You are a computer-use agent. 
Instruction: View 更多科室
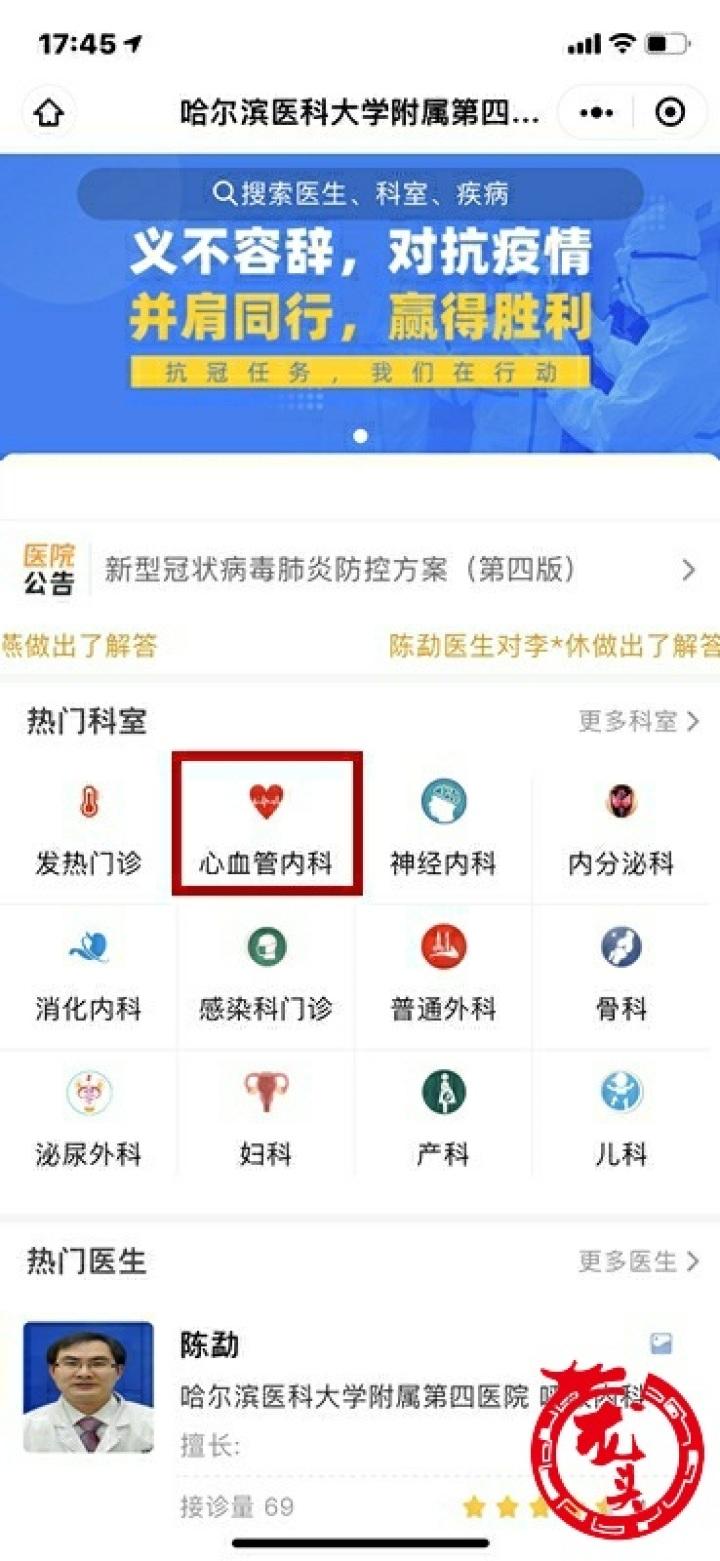click(x=638, y=721)
